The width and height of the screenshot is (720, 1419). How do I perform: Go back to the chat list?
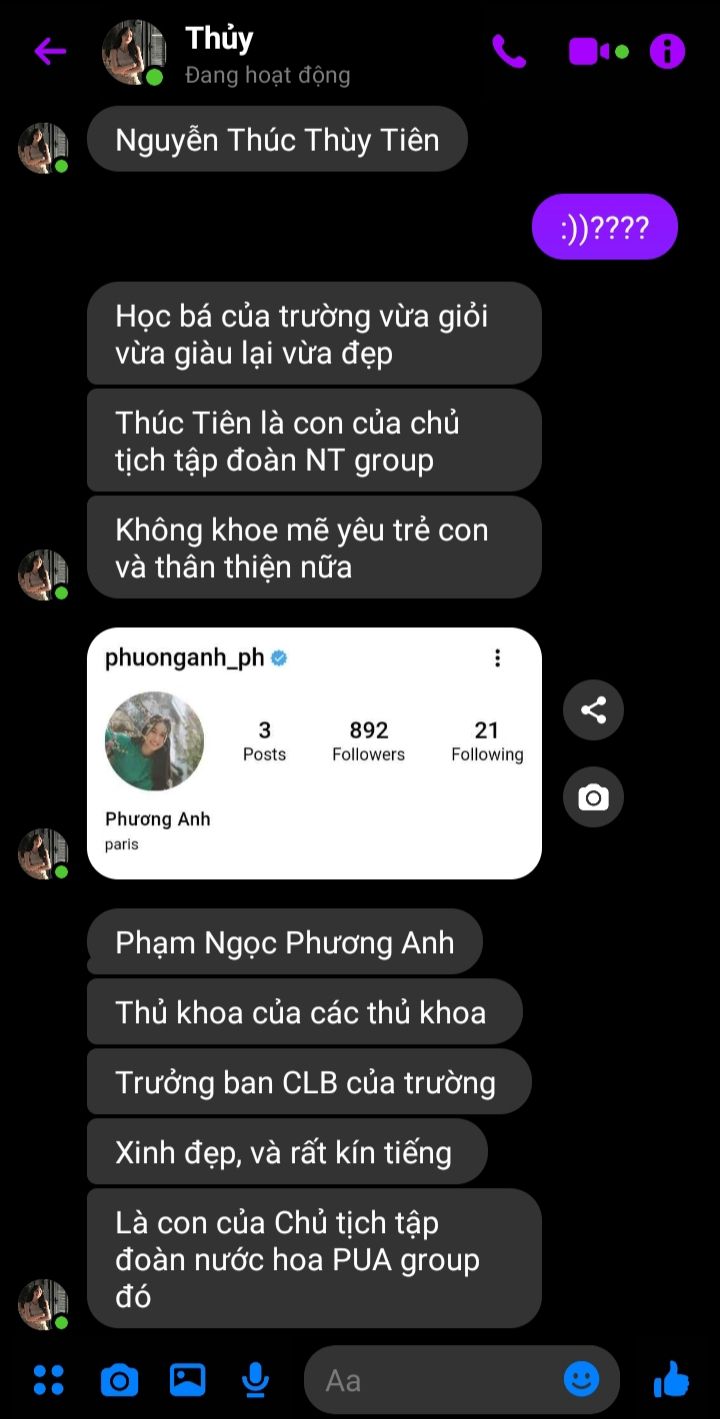49,51
